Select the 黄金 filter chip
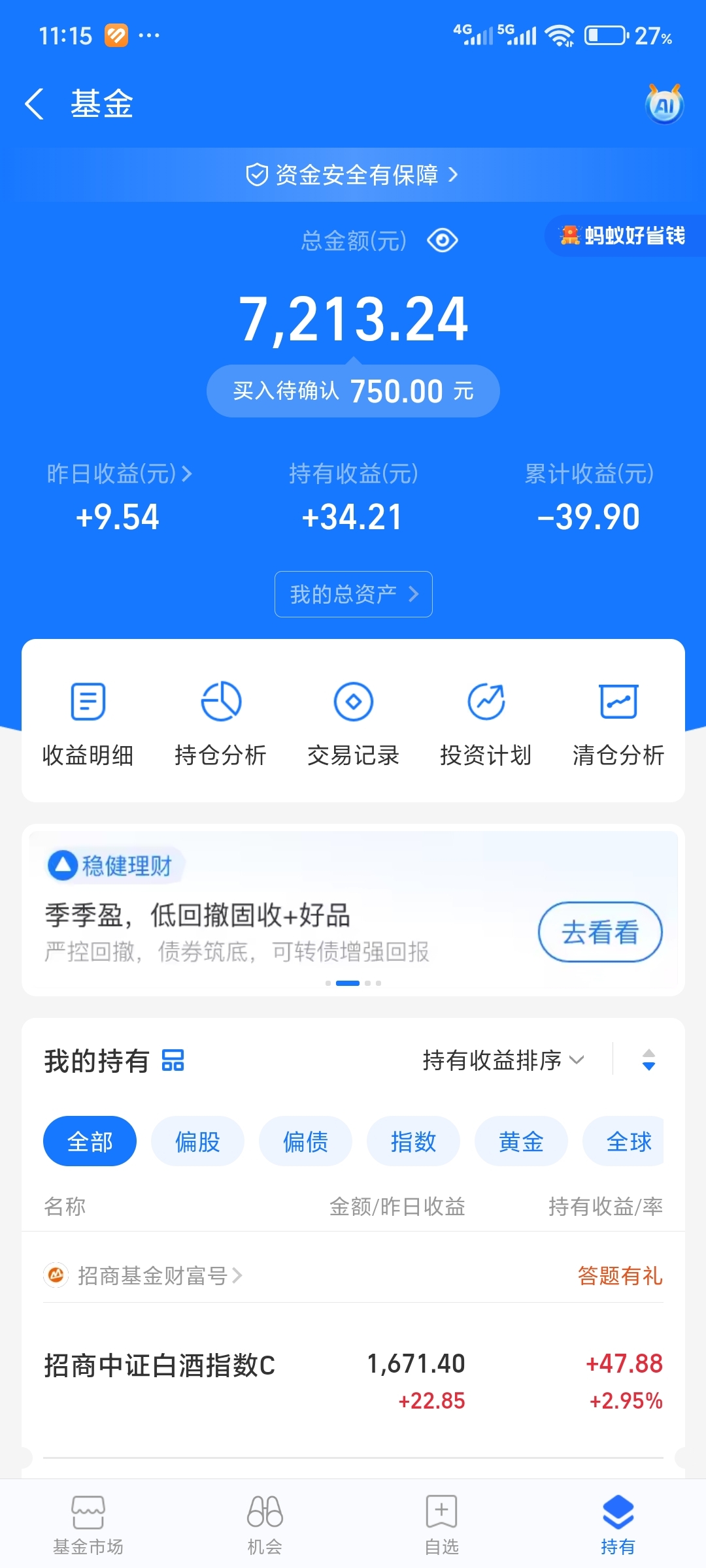706x1568 pixels. click(521, 1141)
